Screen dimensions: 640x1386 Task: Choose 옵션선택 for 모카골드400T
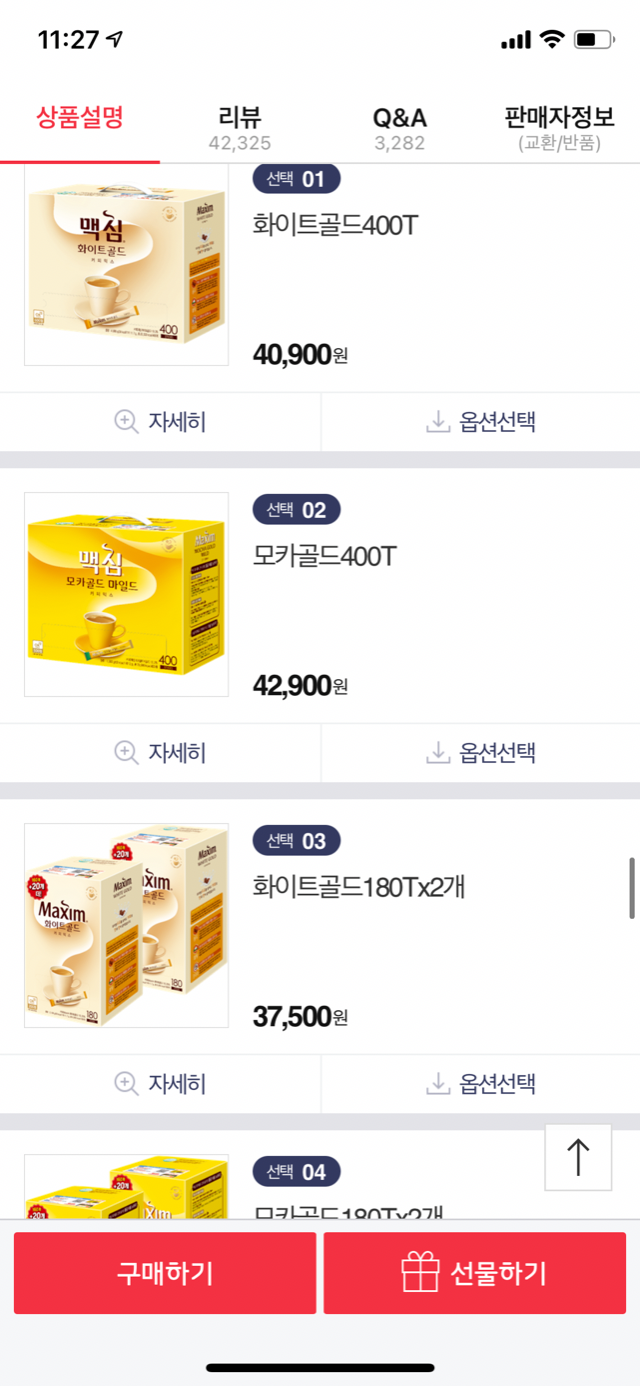[x=481, y=753]
